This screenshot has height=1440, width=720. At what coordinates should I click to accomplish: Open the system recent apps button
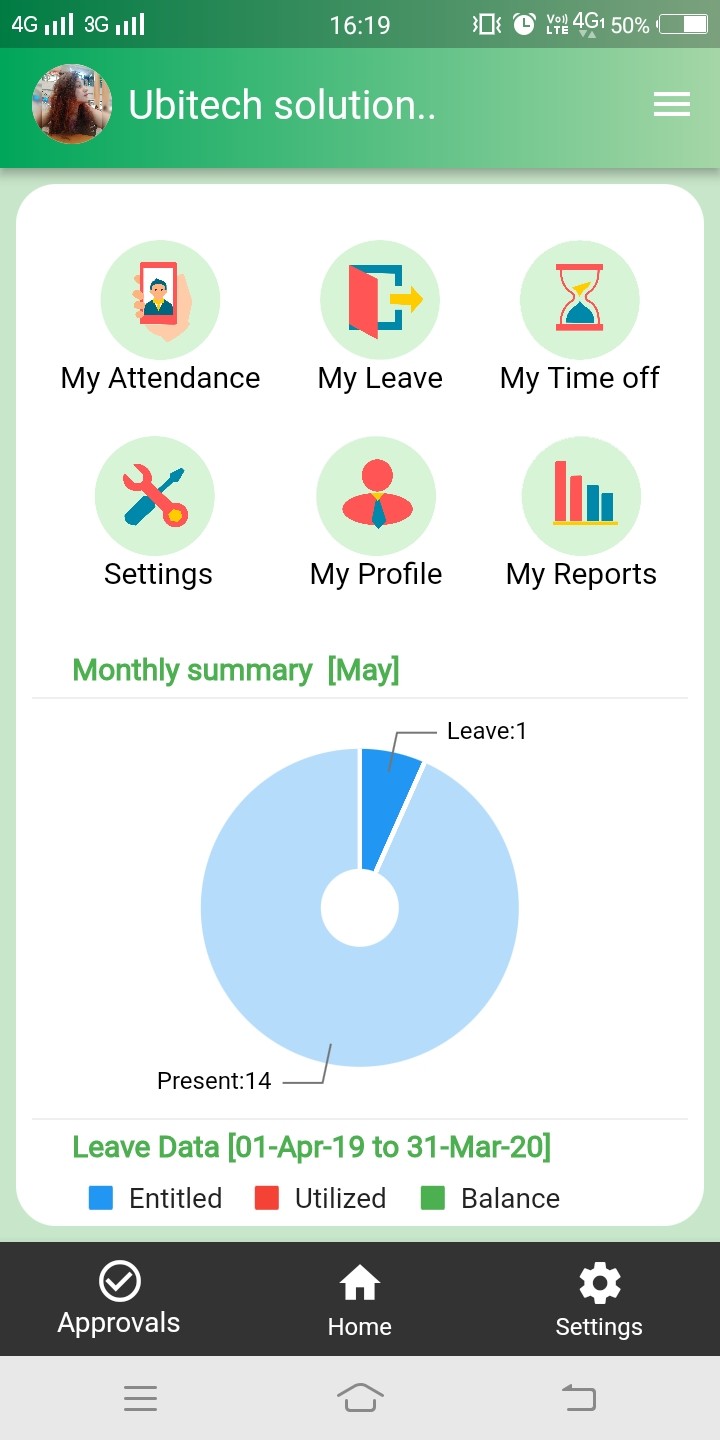coord(140,1397)
